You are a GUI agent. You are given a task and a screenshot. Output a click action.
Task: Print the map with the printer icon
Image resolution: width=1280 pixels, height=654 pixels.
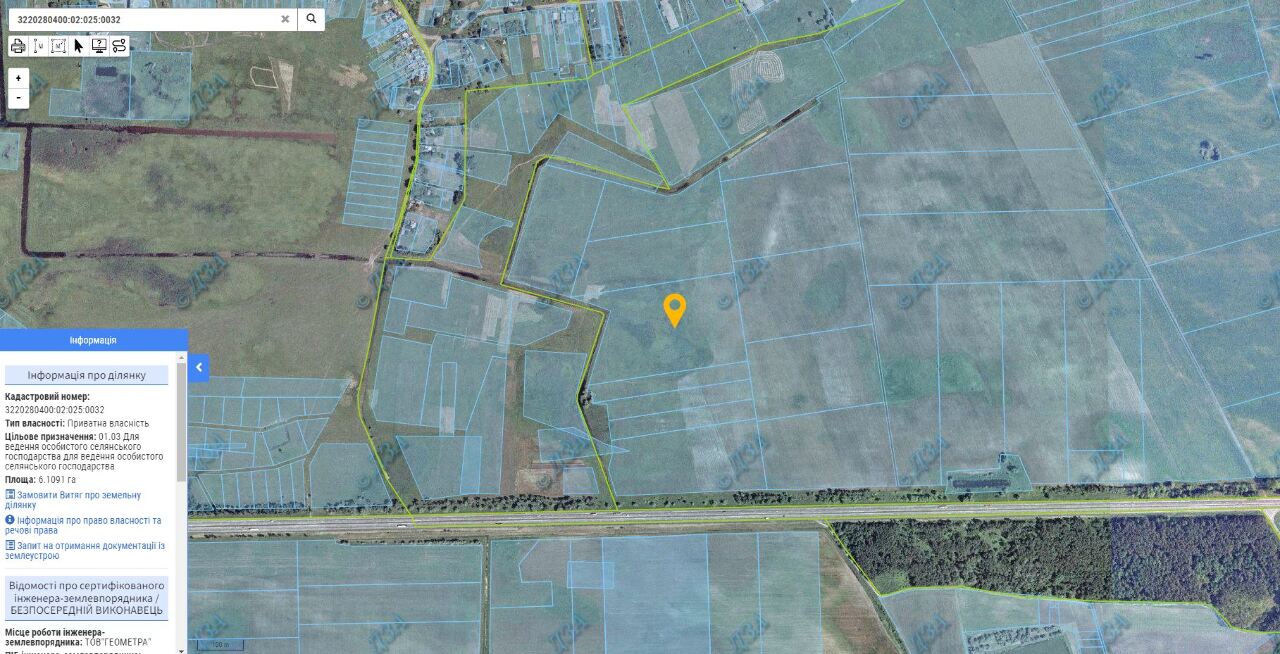(x=18, y=46)
